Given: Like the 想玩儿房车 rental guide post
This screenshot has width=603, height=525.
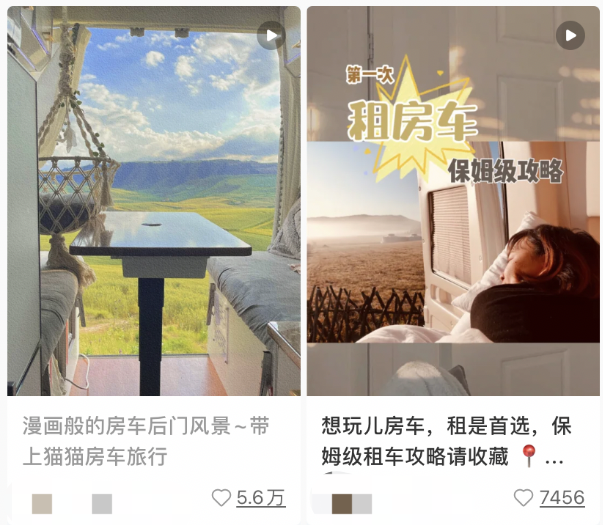Looking at the screenshot, I should 523,498.
